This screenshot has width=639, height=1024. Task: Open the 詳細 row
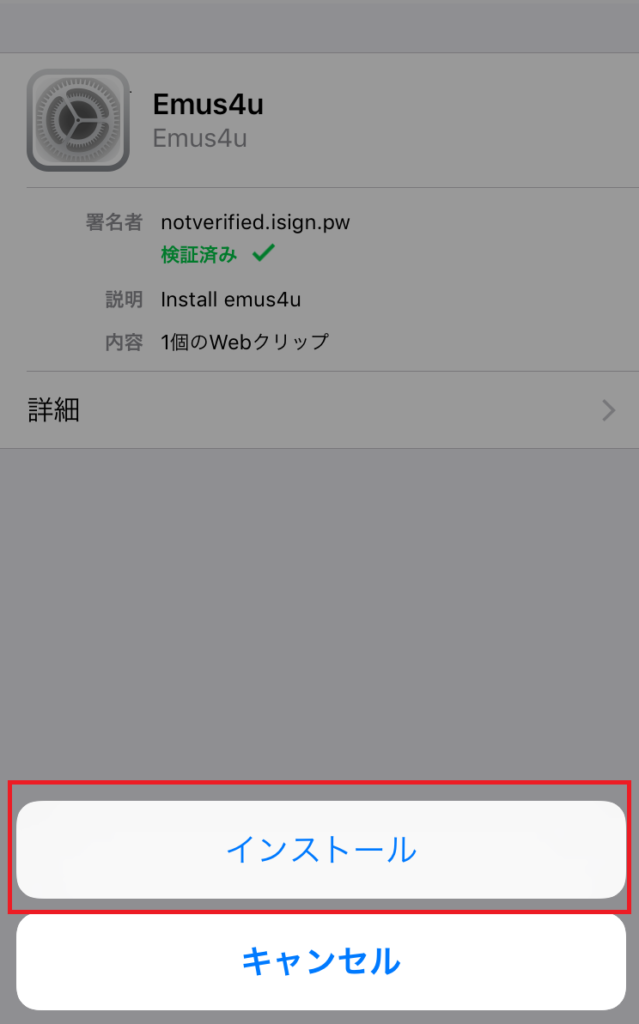[x=320, y=410]
